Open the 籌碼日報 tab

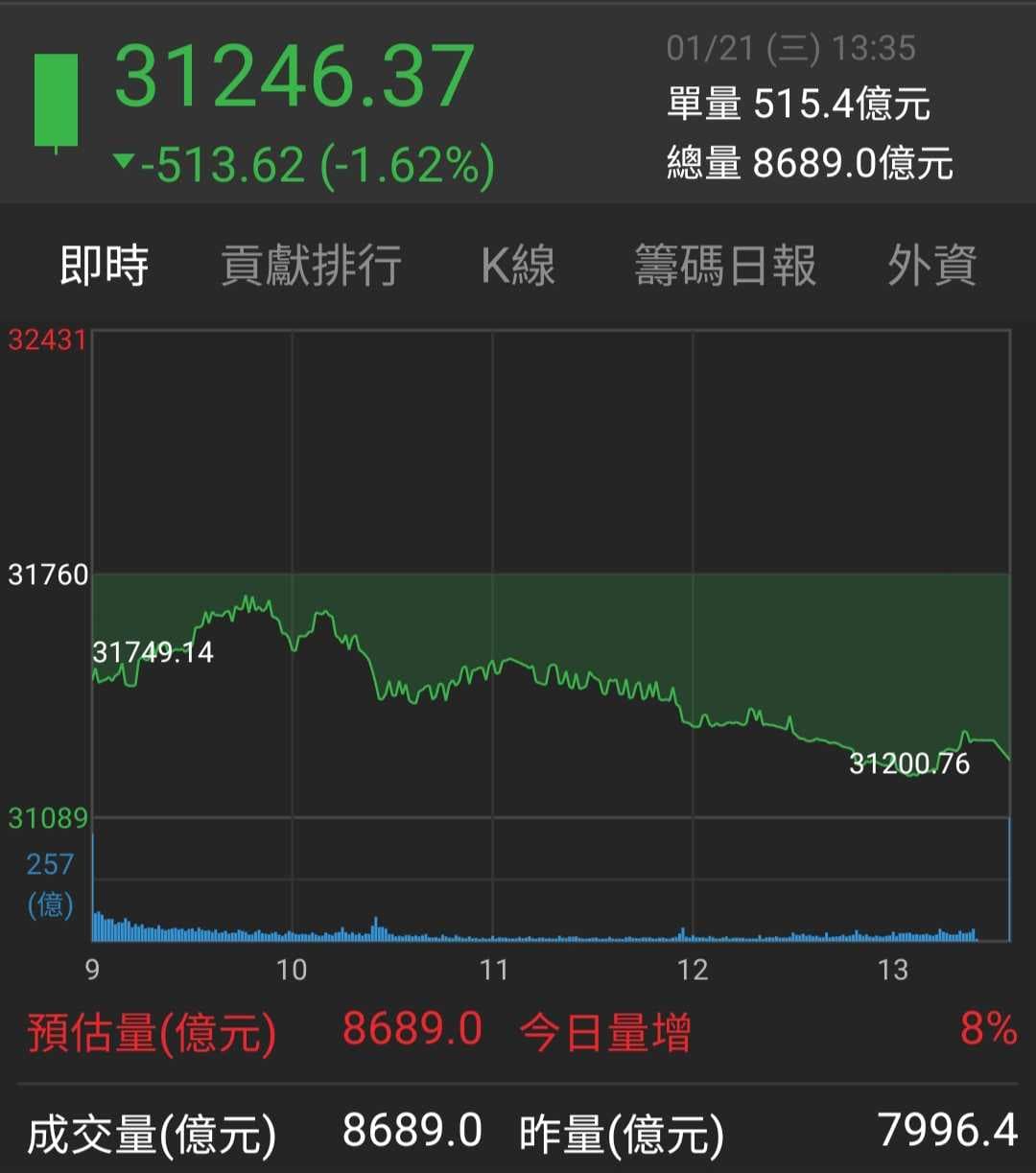[x=727, y=266]
